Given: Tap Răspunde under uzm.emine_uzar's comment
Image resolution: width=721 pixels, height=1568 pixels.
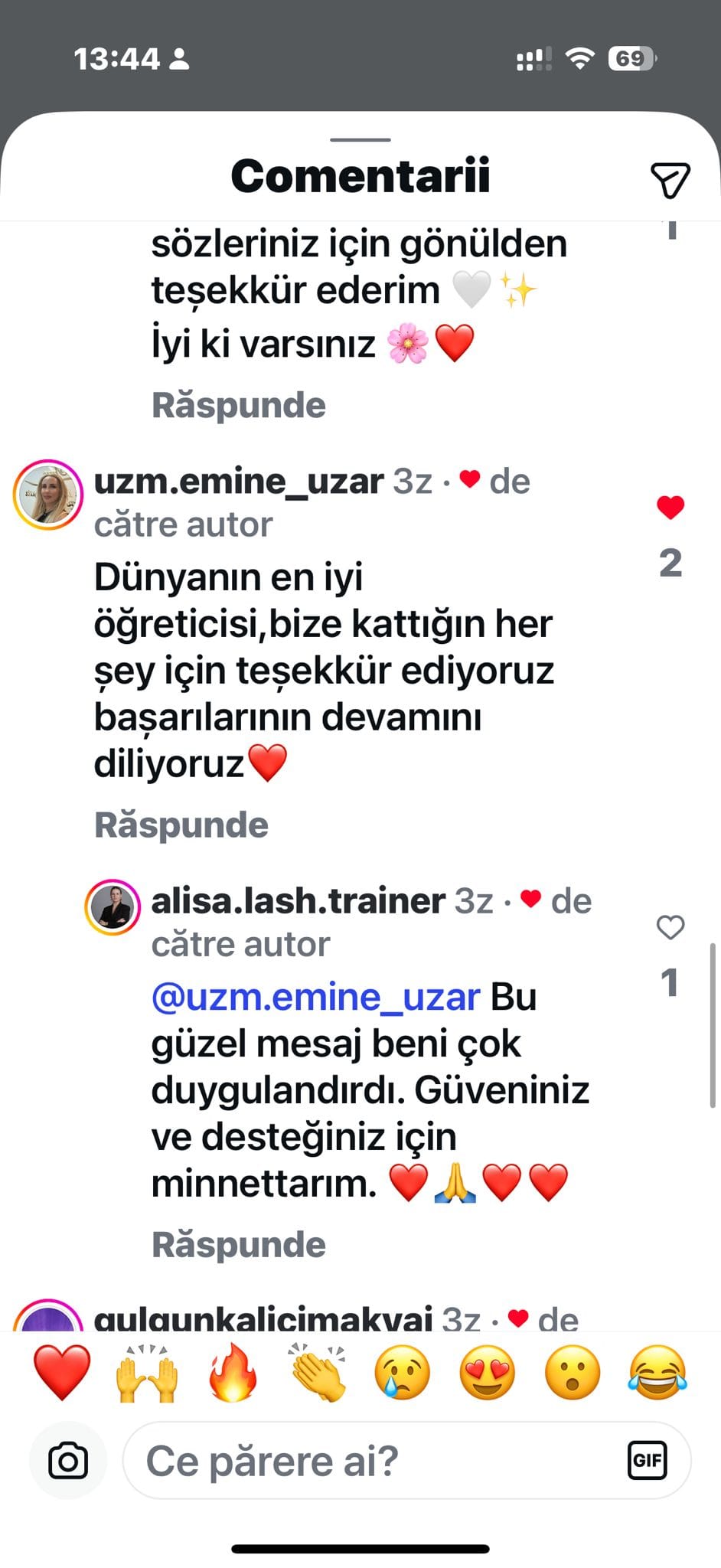Looking at the screenshot, I should tap(181, 825).
